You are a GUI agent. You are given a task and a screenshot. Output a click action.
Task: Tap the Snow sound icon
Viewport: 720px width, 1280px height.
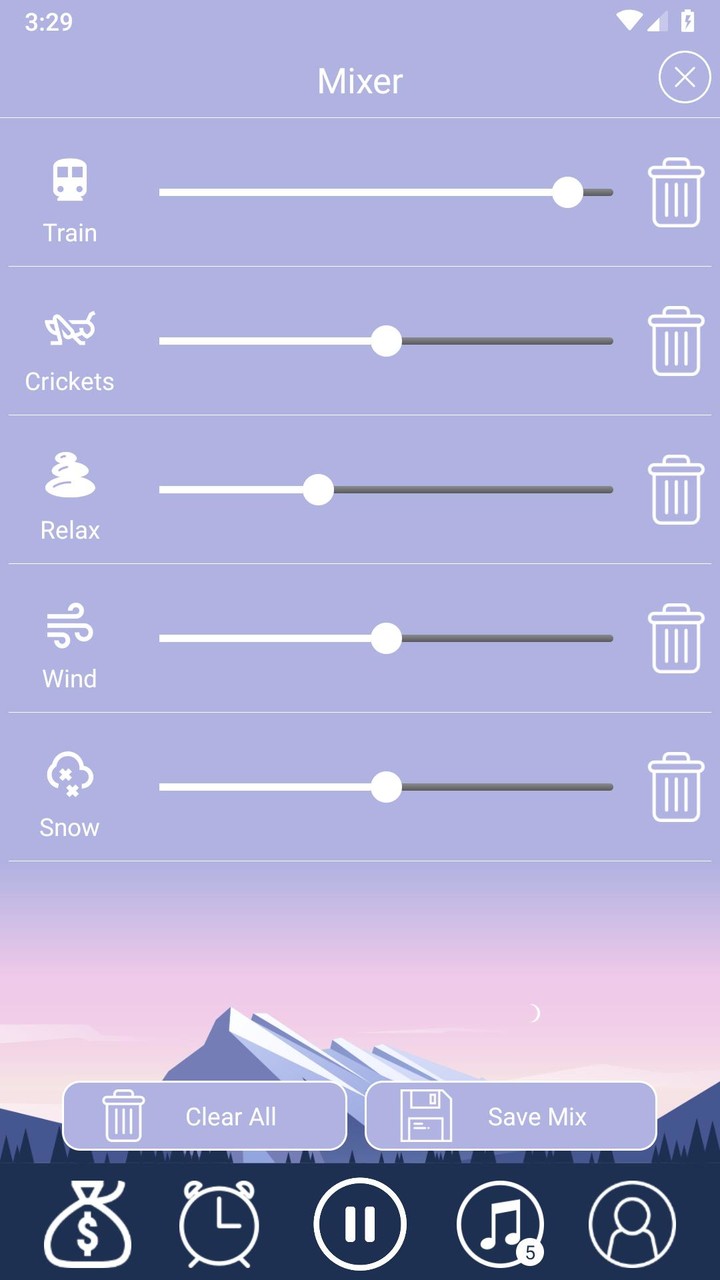click(x=69, y=773)
